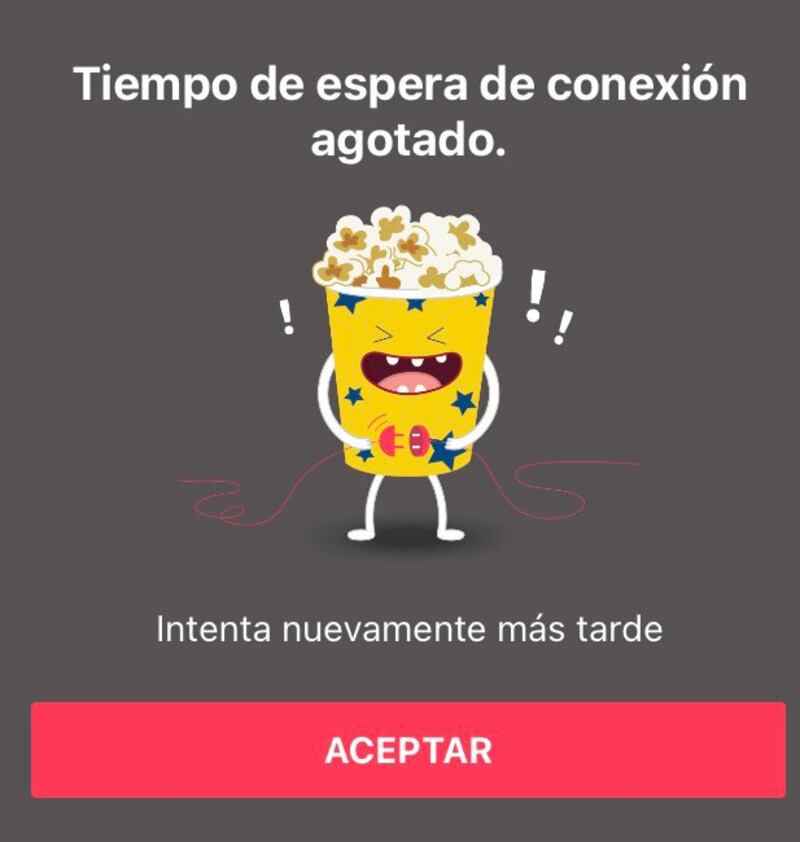Tap the ACEPTAR button to dismiss error

coord(408,750)
